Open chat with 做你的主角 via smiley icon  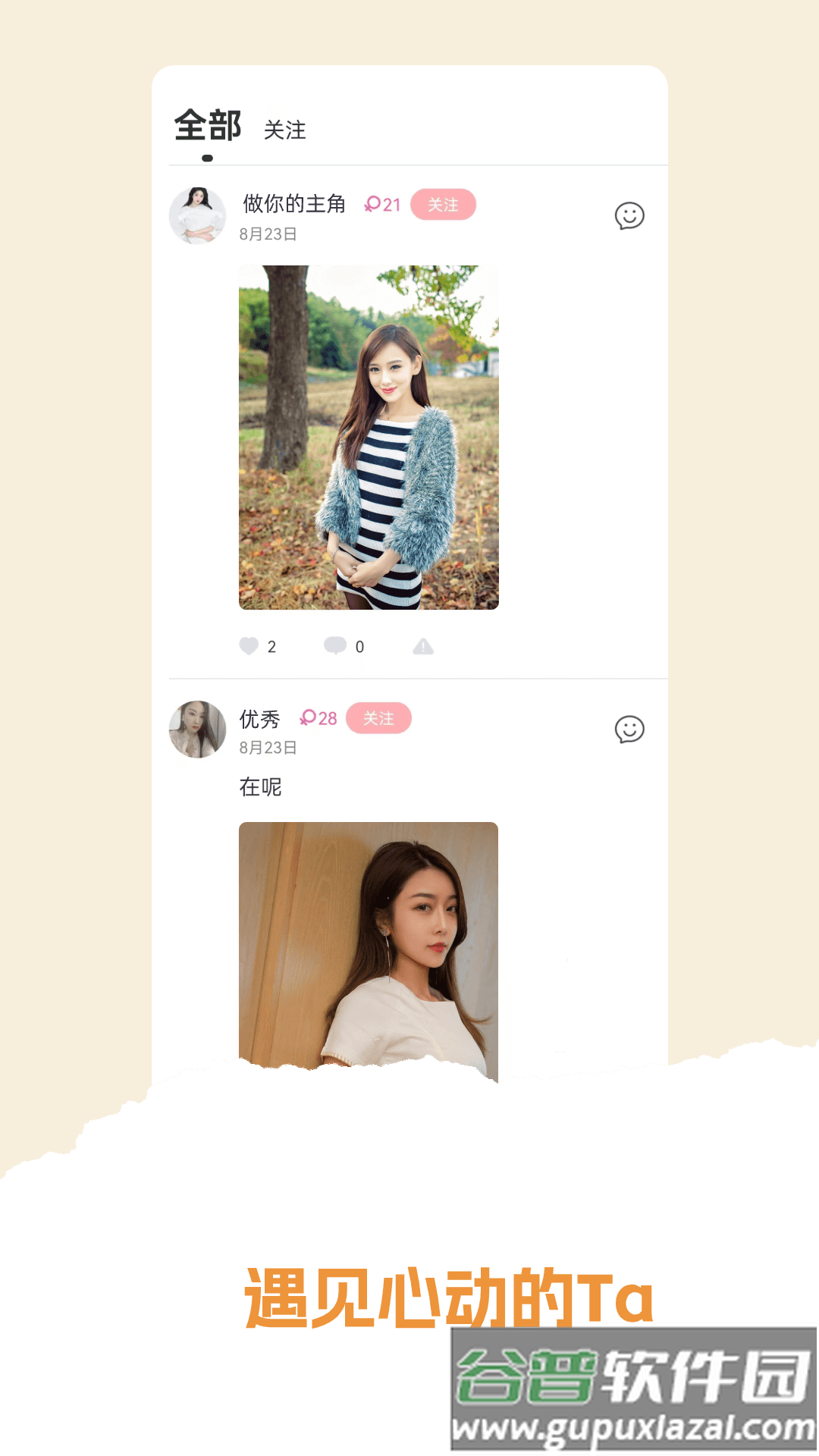[629, 217]
